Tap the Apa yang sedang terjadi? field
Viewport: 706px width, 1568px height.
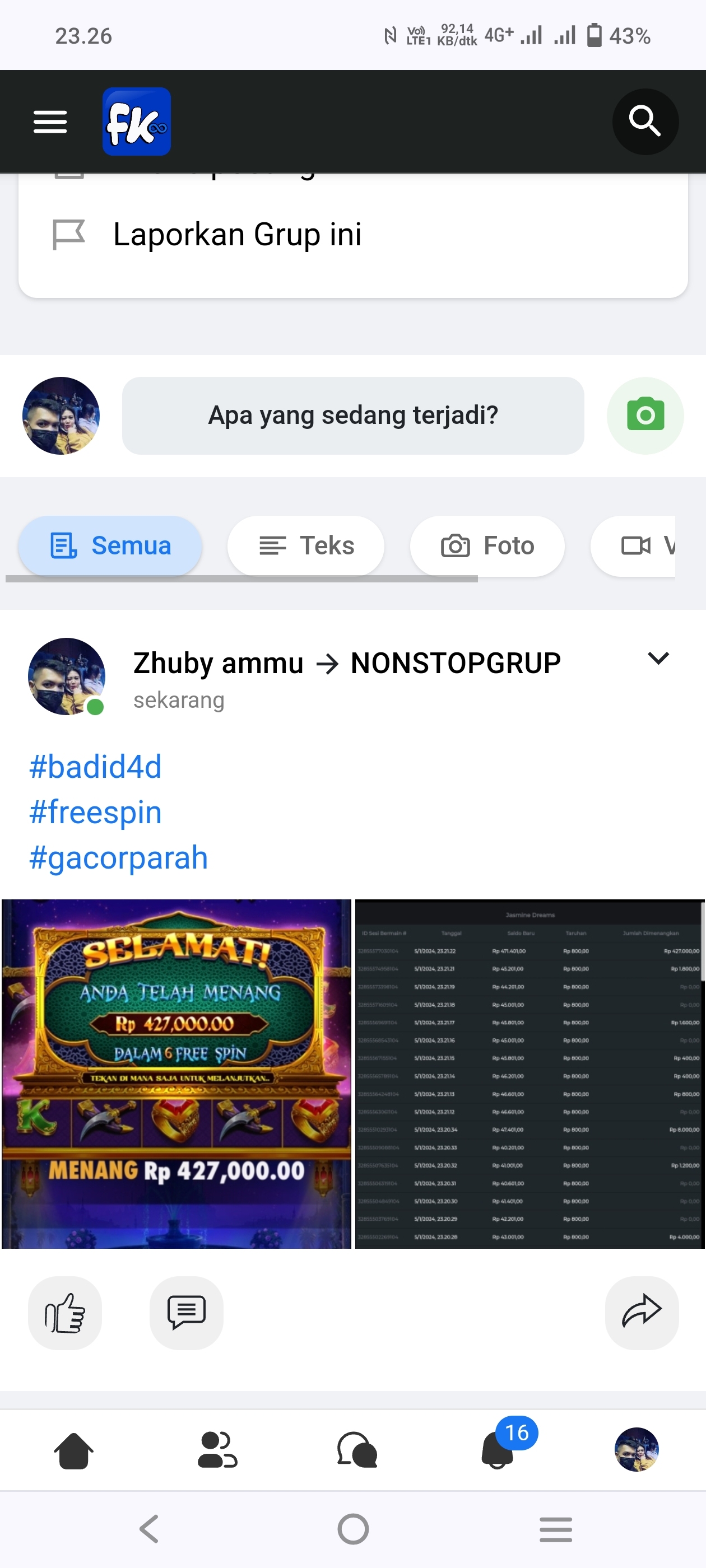[x=352, y=416]
